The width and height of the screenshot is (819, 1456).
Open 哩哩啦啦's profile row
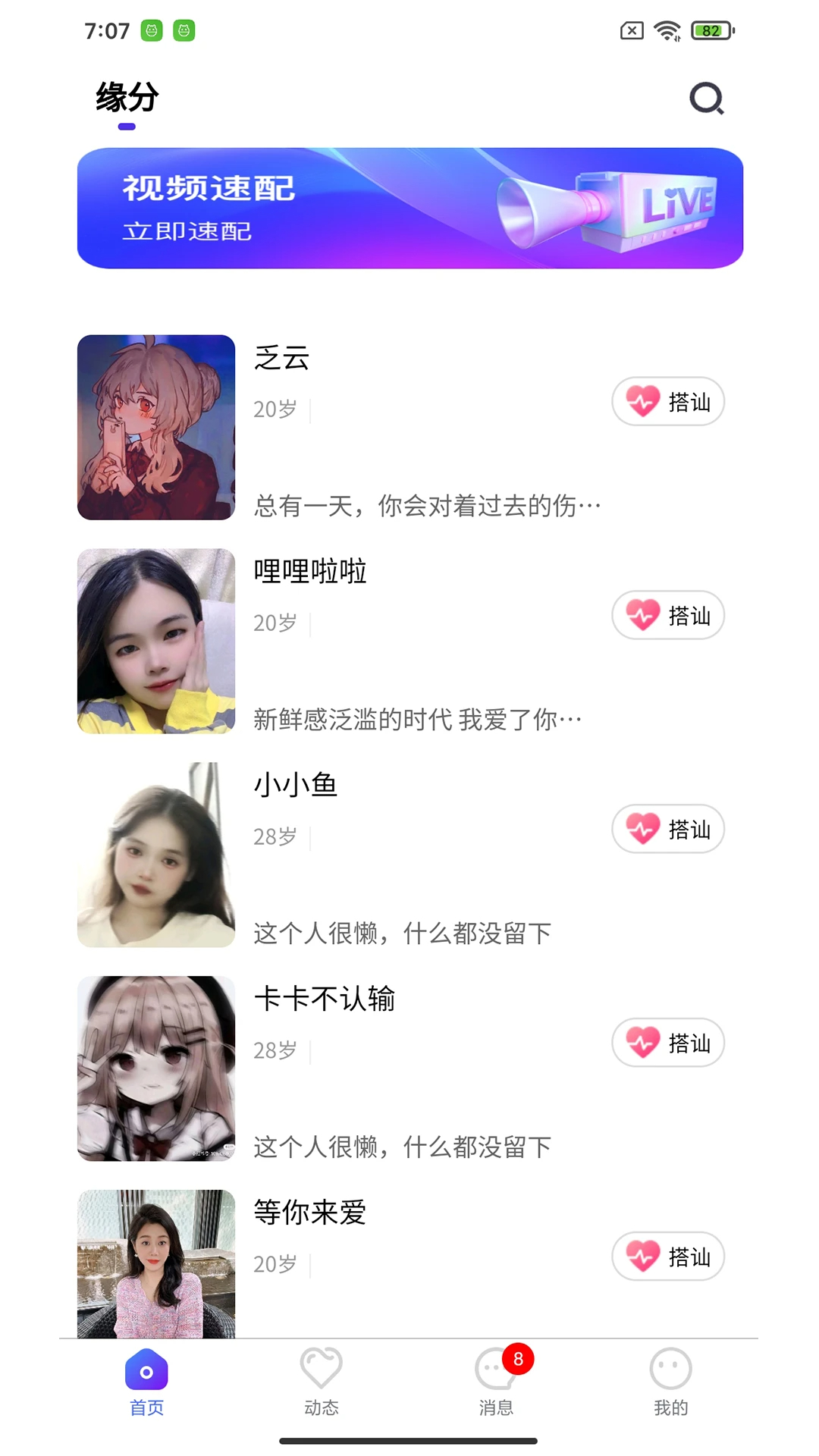click(x=410, y=642)
